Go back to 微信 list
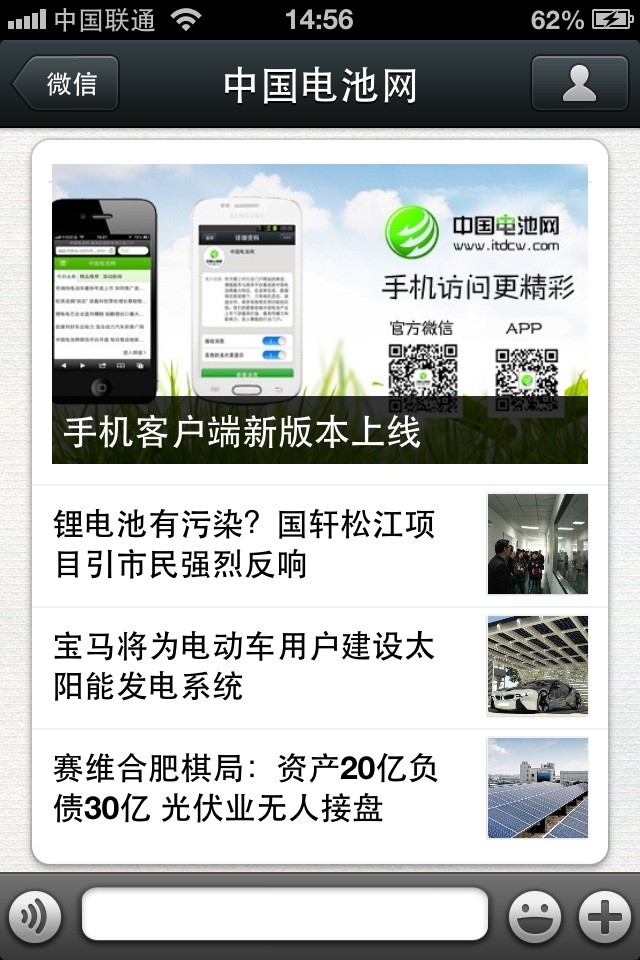640x960 pixels. (x=66, y=84)
